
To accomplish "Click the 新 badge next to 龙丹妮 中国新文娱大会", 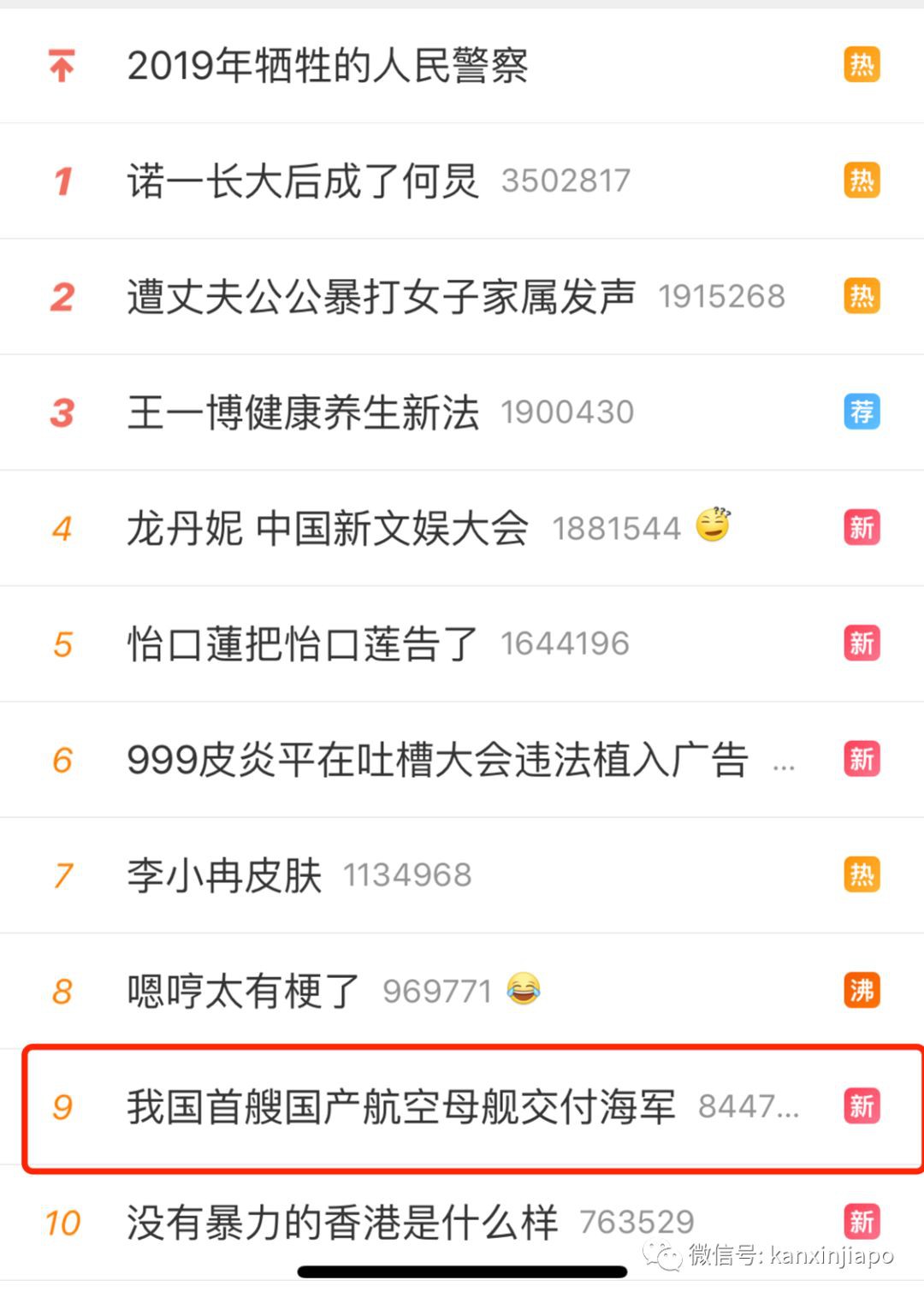I will 862,529.
